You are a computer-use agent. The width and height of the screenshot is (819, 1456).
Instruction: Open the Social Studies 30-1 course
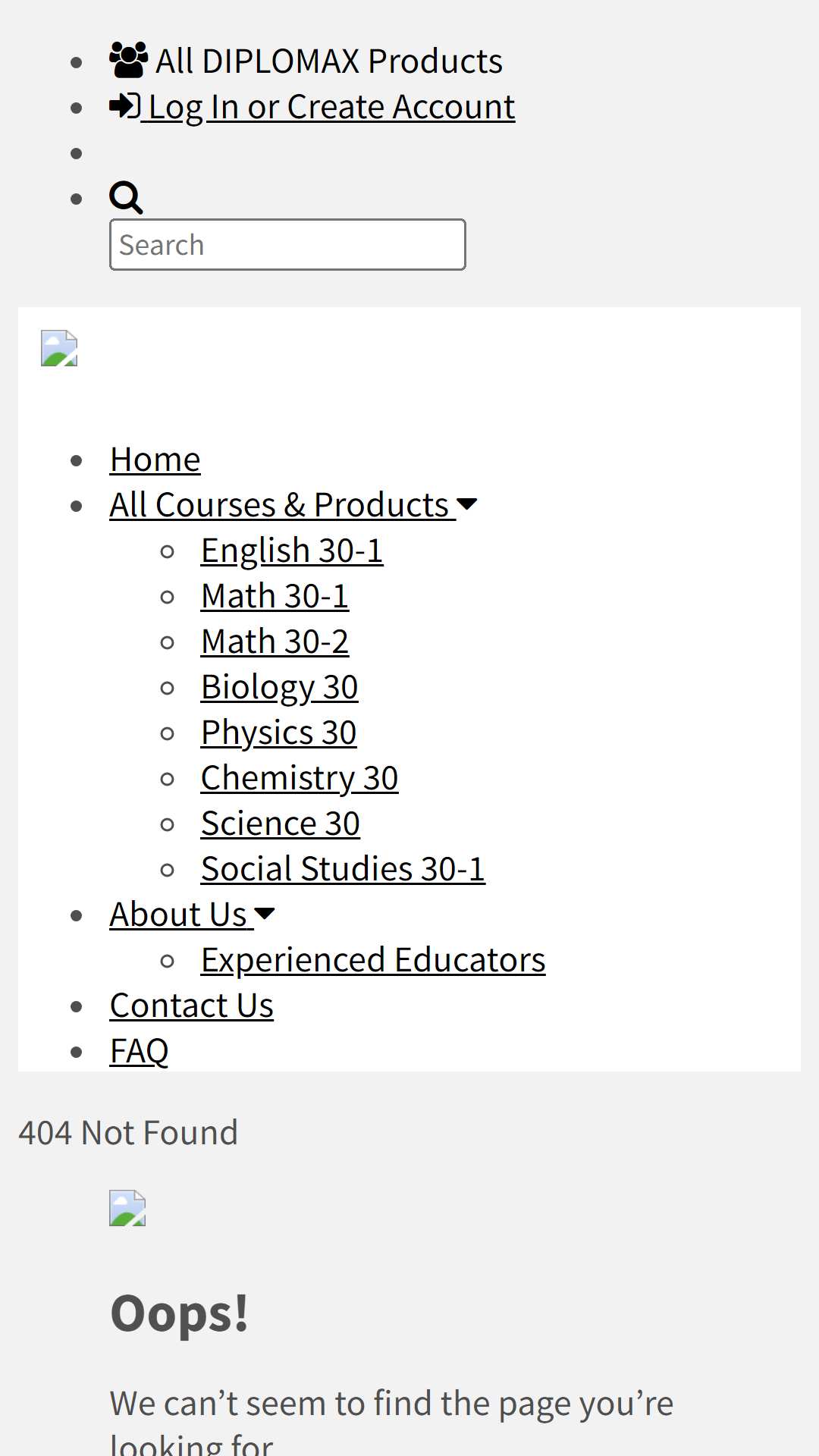pyautogui.click(x=343, y=869)
